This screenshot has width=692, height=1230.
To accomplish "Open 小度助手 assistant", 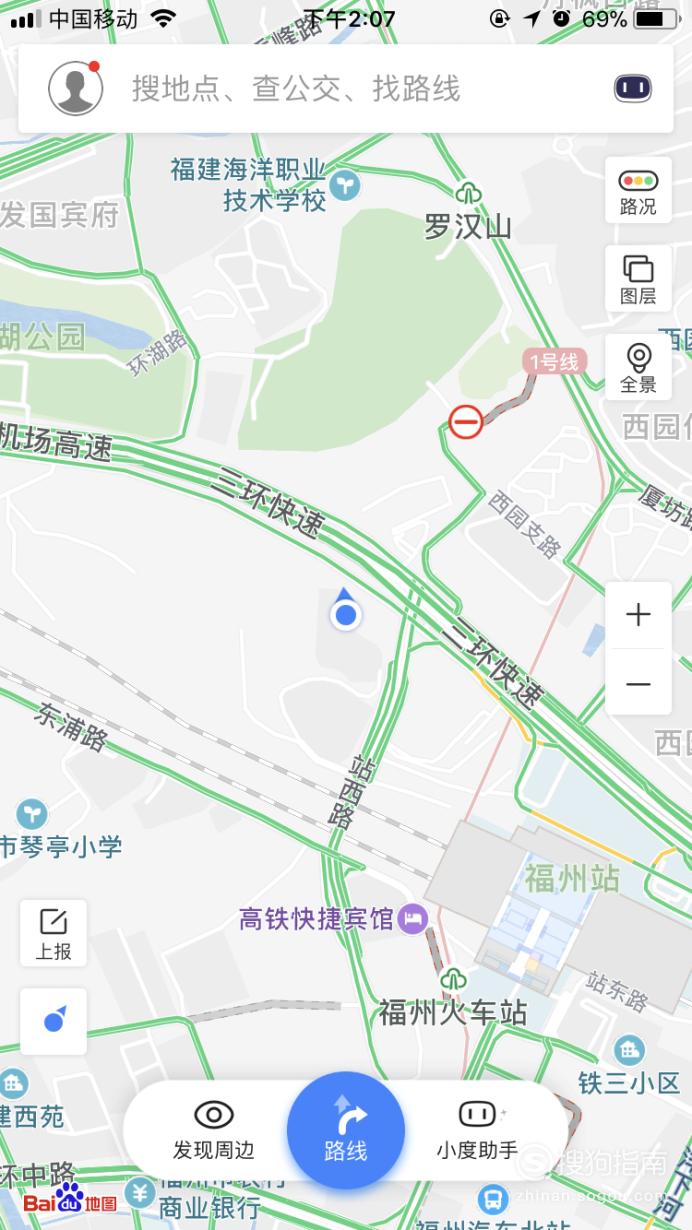I will 477,1130.
